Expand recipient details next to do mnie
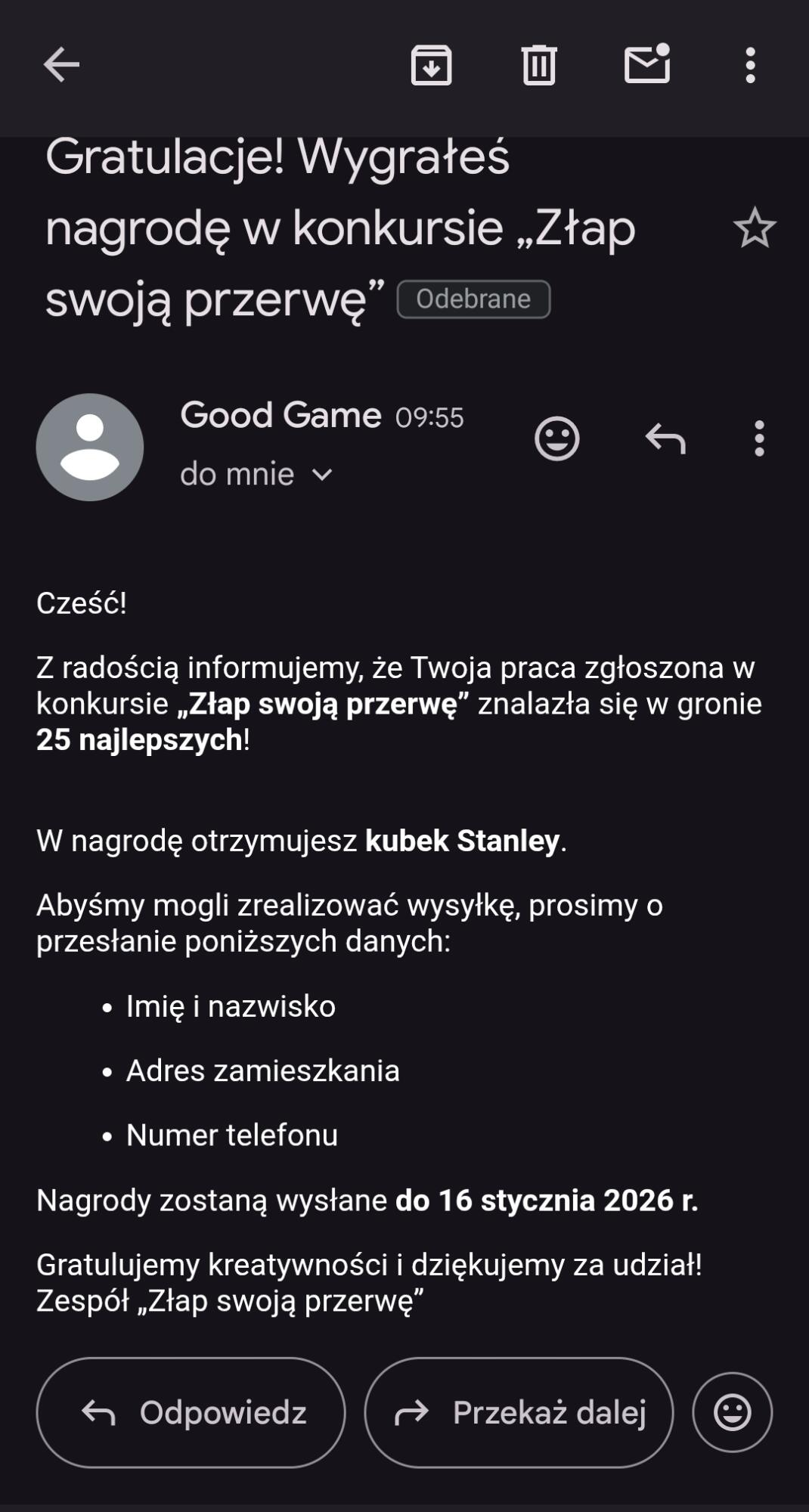This screenshot has height=1512, width=809. pos(322,475)
